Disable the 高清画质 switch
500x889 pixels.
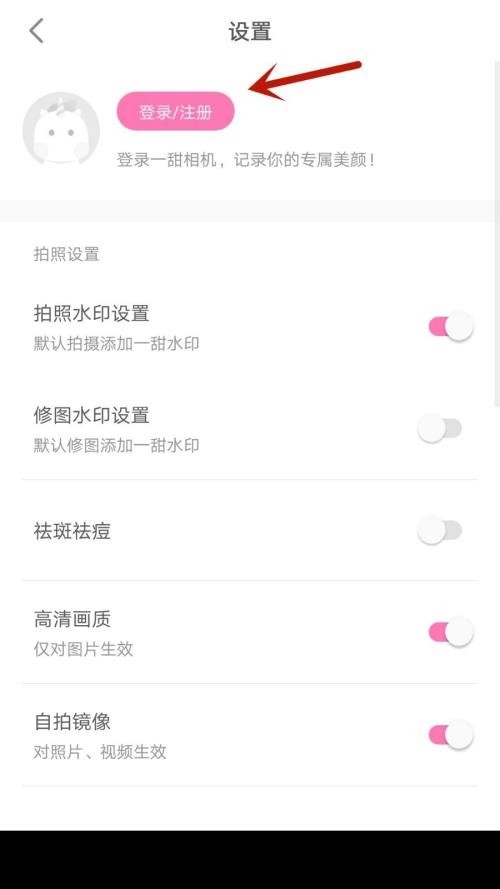click(x=451, y=632)
